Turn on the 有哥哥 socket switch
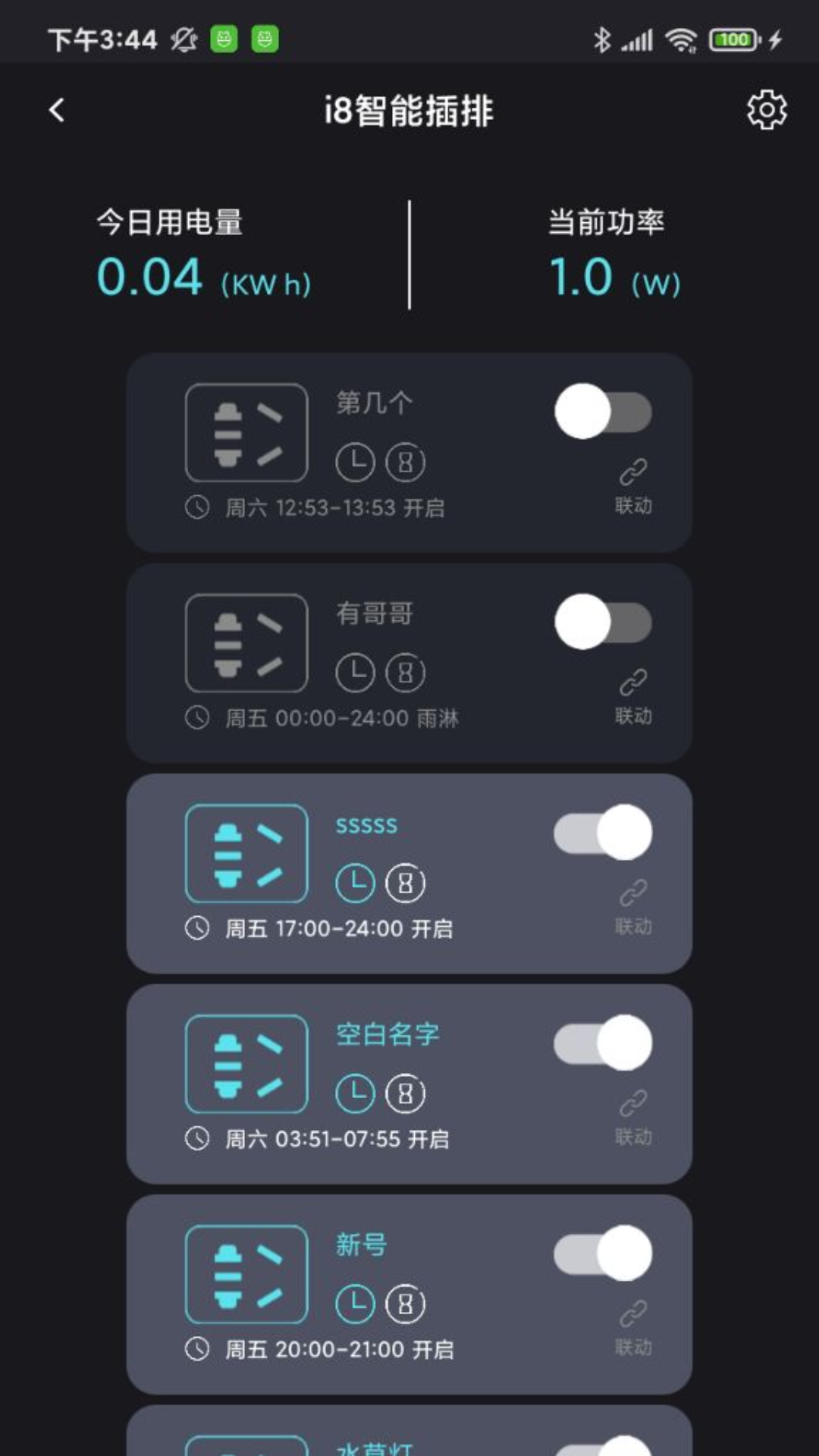 coord(601,622)
